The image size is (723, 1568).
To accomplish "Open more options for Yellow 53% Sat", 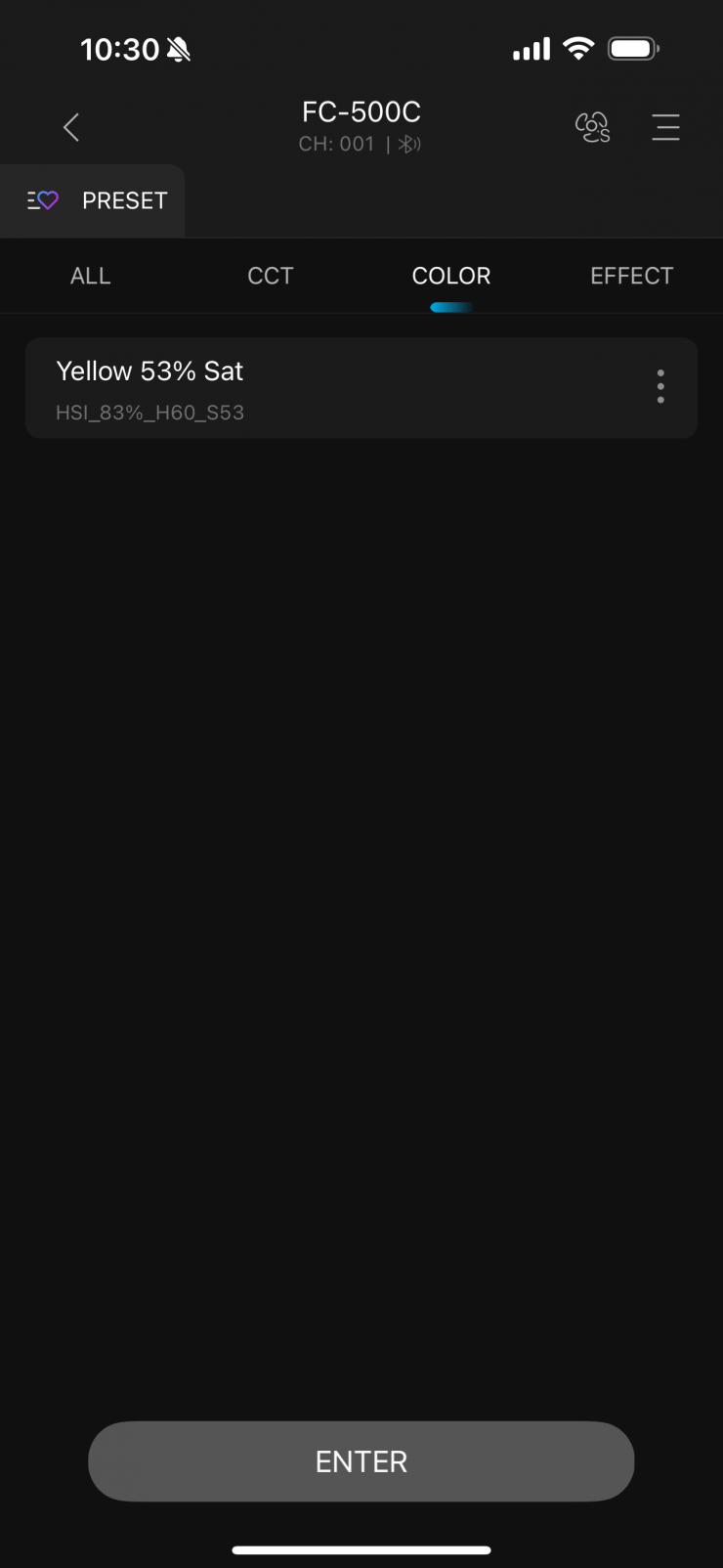I will [x=660, y=387].
